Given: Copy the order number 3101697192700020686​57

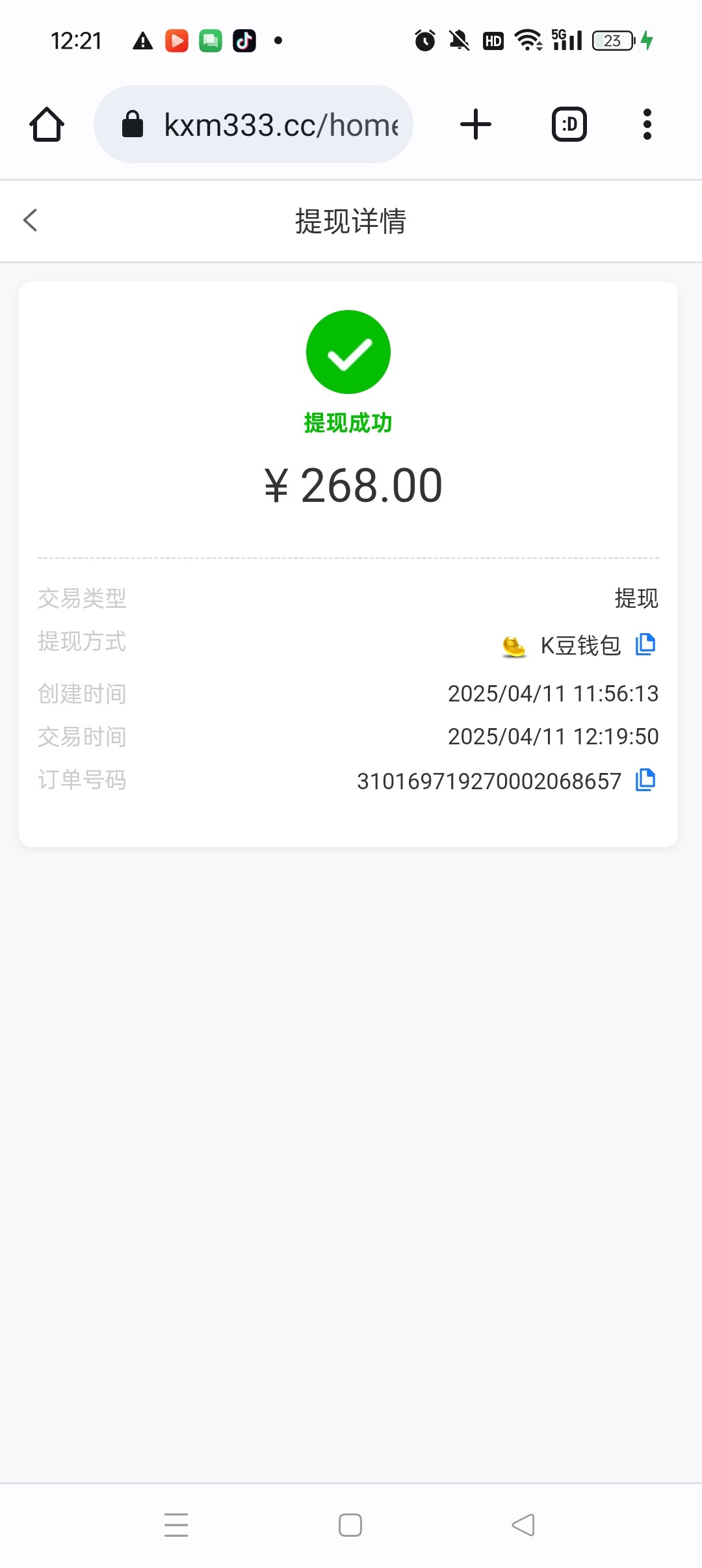Looking at the screenshot, I should coord(645,779).
